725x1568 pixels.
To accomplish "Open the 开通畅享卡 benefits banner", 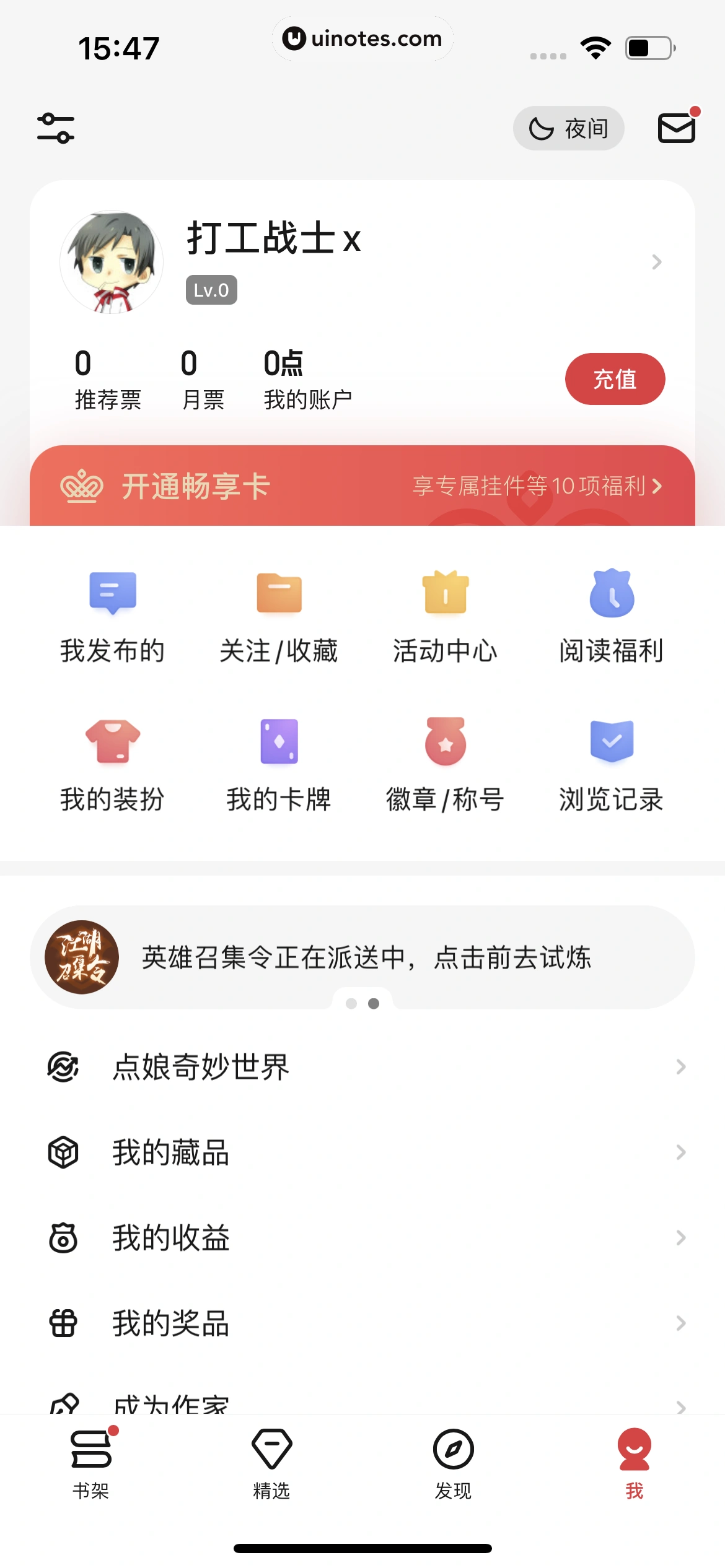I will 362,487.
